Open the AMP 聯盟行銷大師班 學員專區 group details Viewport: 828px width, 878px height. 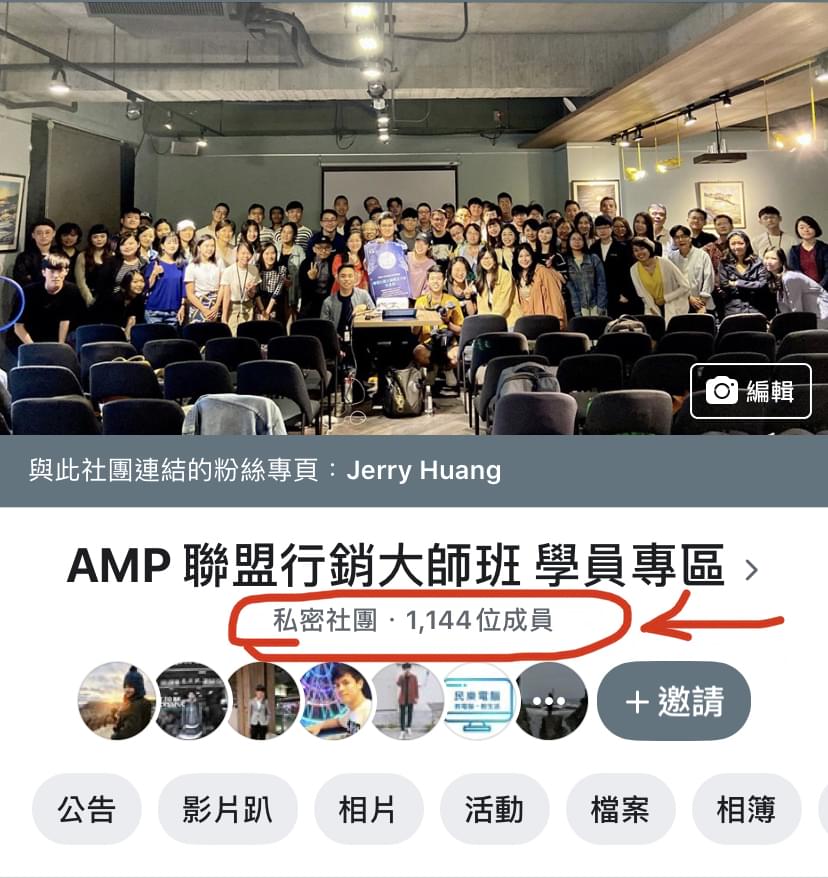[x=412, y=567]
